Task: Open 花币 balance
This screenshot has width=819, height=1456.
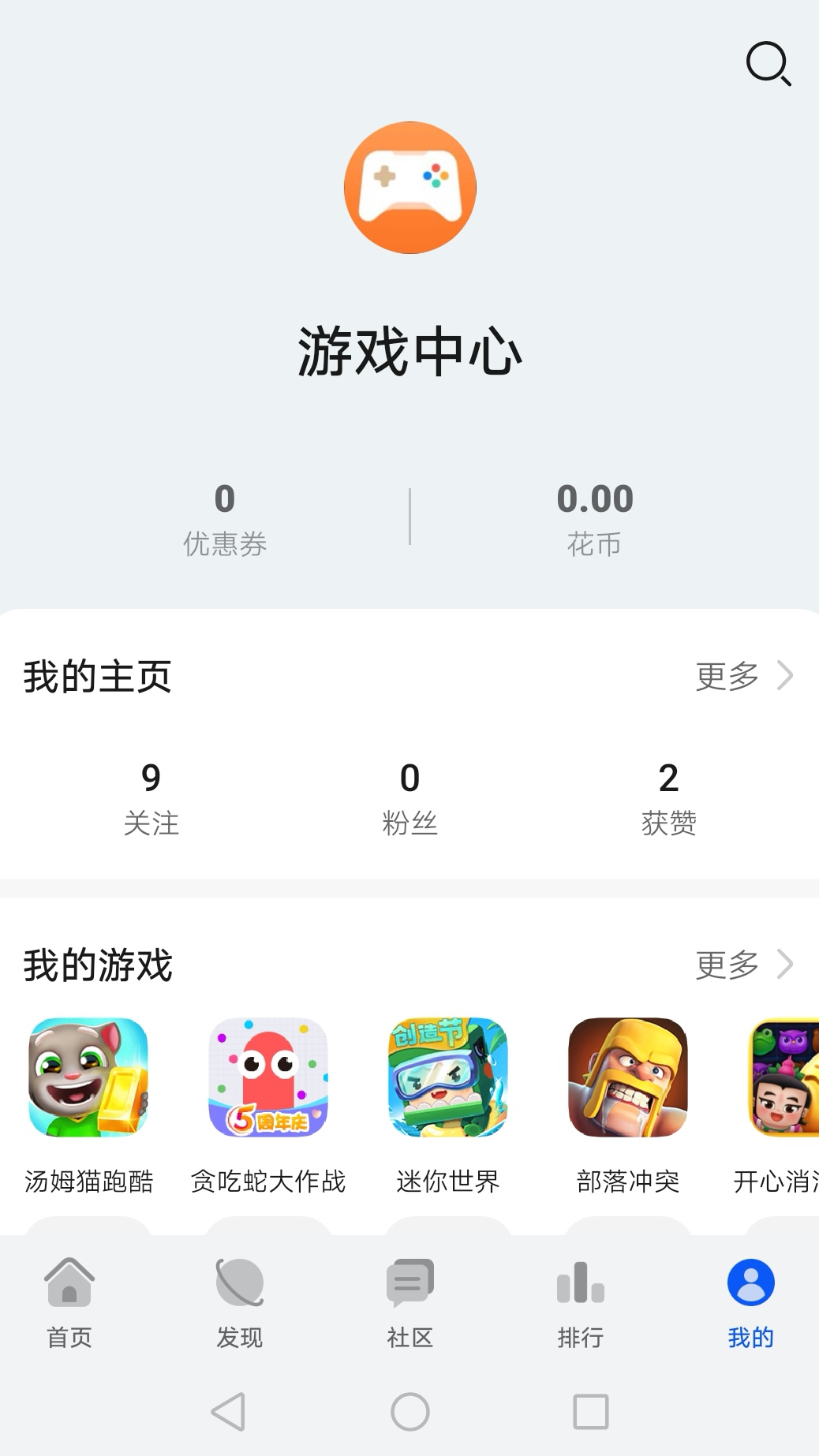Action: (x=595, y=519)
